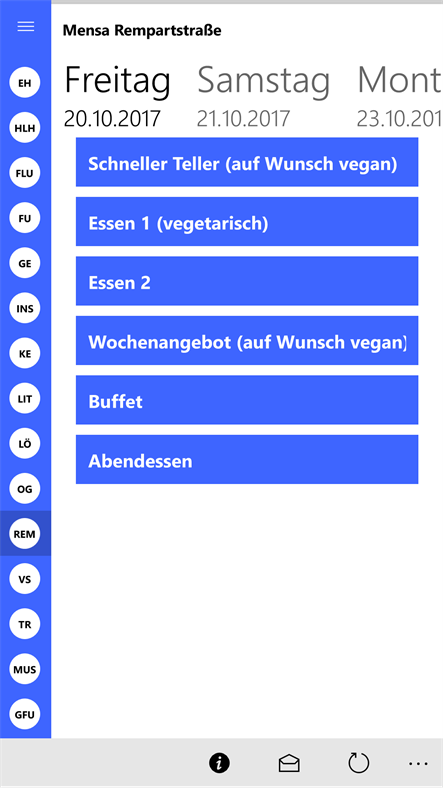
Task: Expand Essen 1 (vegetarisch)
Action: click(x=247, y=222)
